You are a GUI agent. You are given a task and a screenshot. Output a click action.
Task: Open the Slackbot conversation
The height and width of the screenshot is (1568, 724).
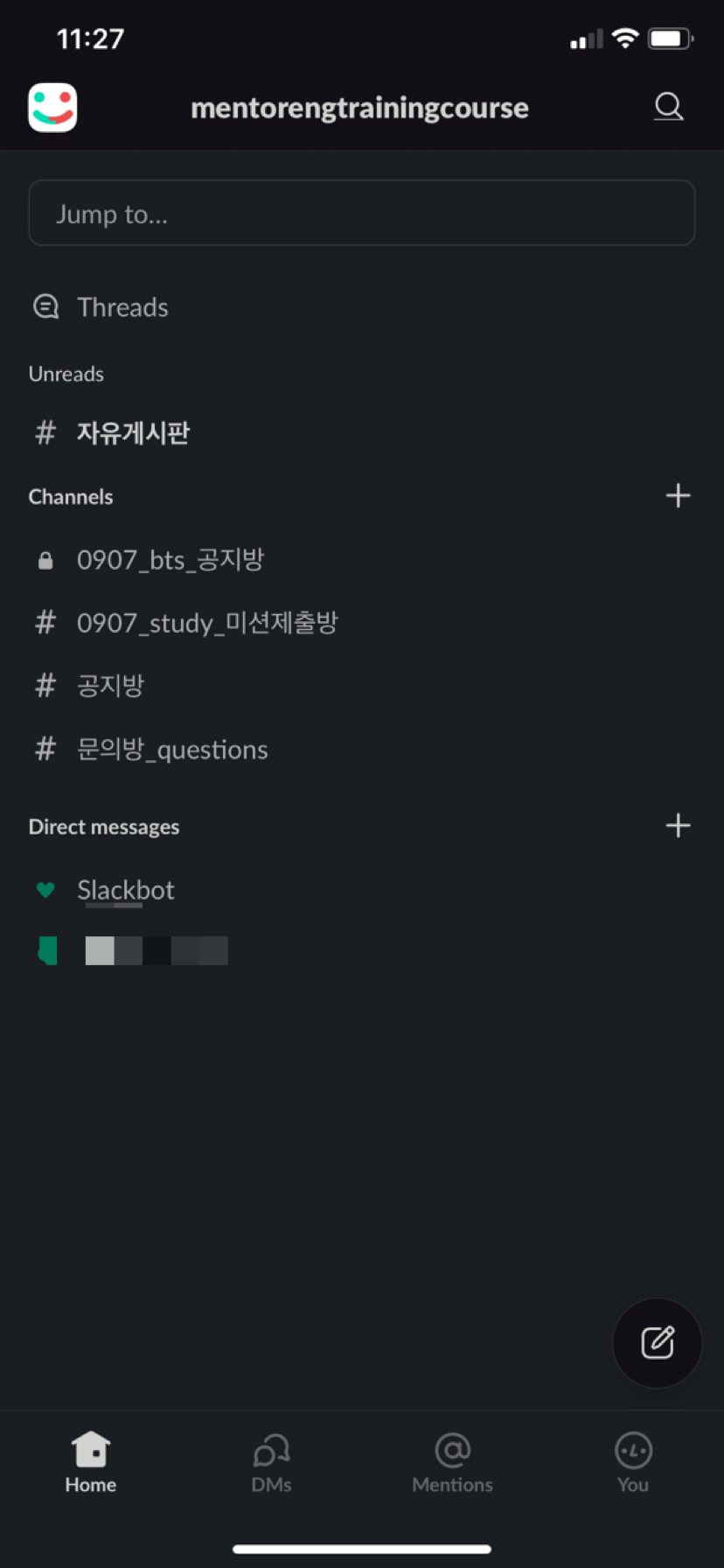tap(362, 890)
